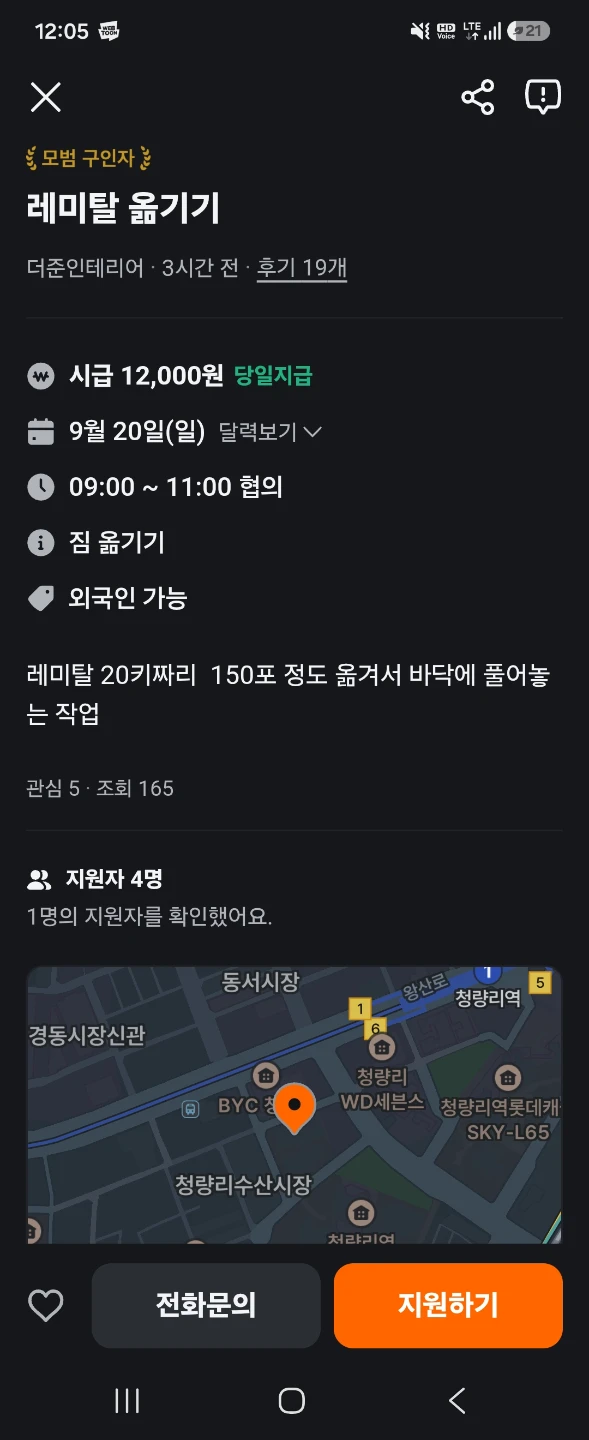Tap the 전화문의 phone inquiry button
589x1440 pixels.
pos(206,1305)
